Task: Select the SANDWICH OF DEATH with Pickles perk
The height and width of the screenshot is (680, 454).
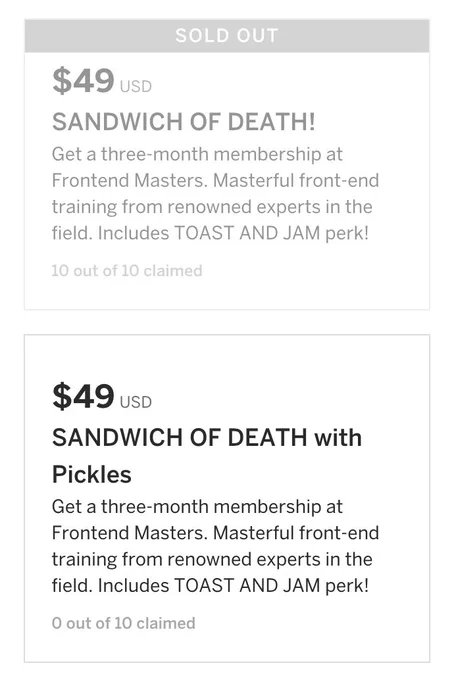Action: coord(227,498)
